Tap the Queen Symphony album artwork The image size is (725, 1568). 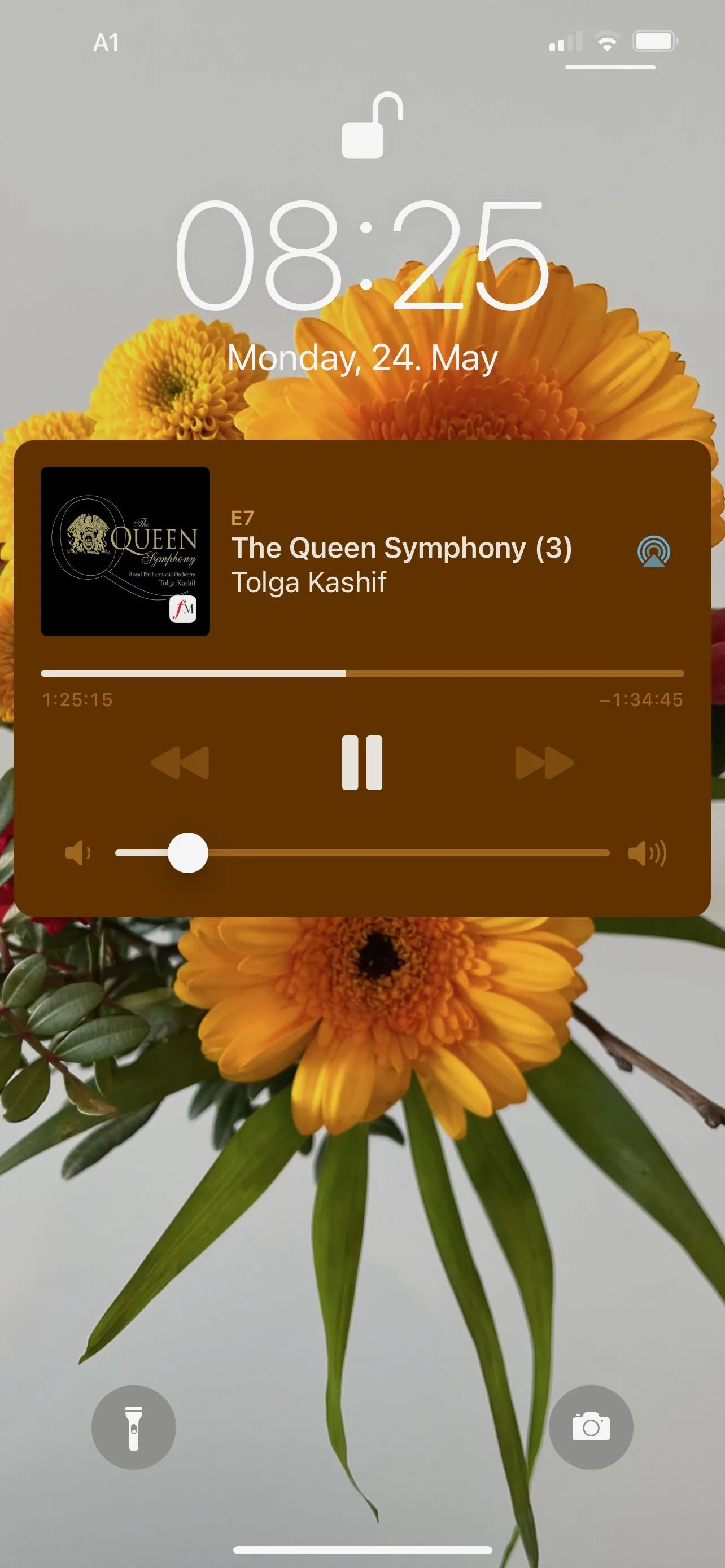tap(125, 551)
